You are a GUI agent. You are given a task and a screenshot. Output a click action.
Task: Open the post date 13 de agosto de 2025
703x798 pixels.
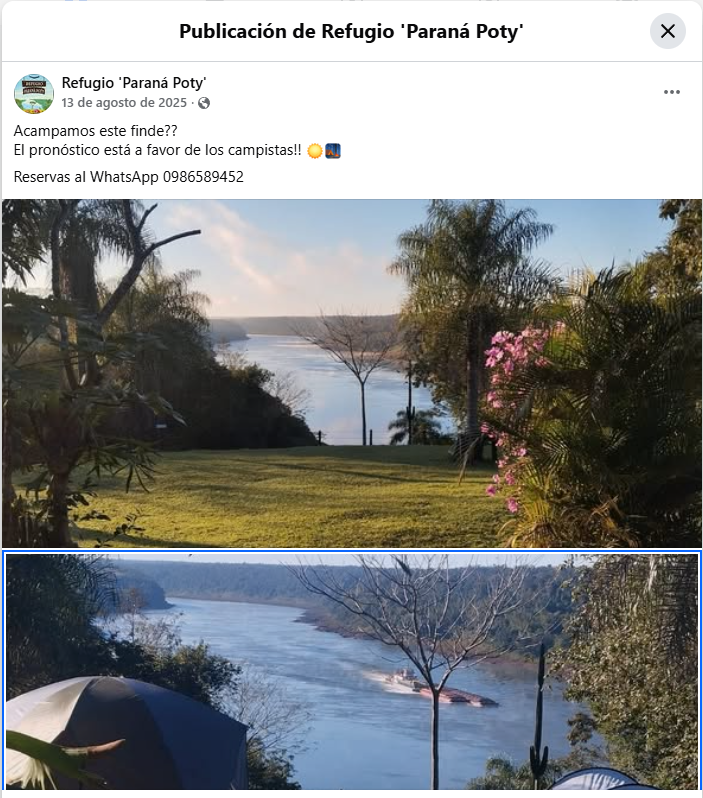[x=124, y=103]
